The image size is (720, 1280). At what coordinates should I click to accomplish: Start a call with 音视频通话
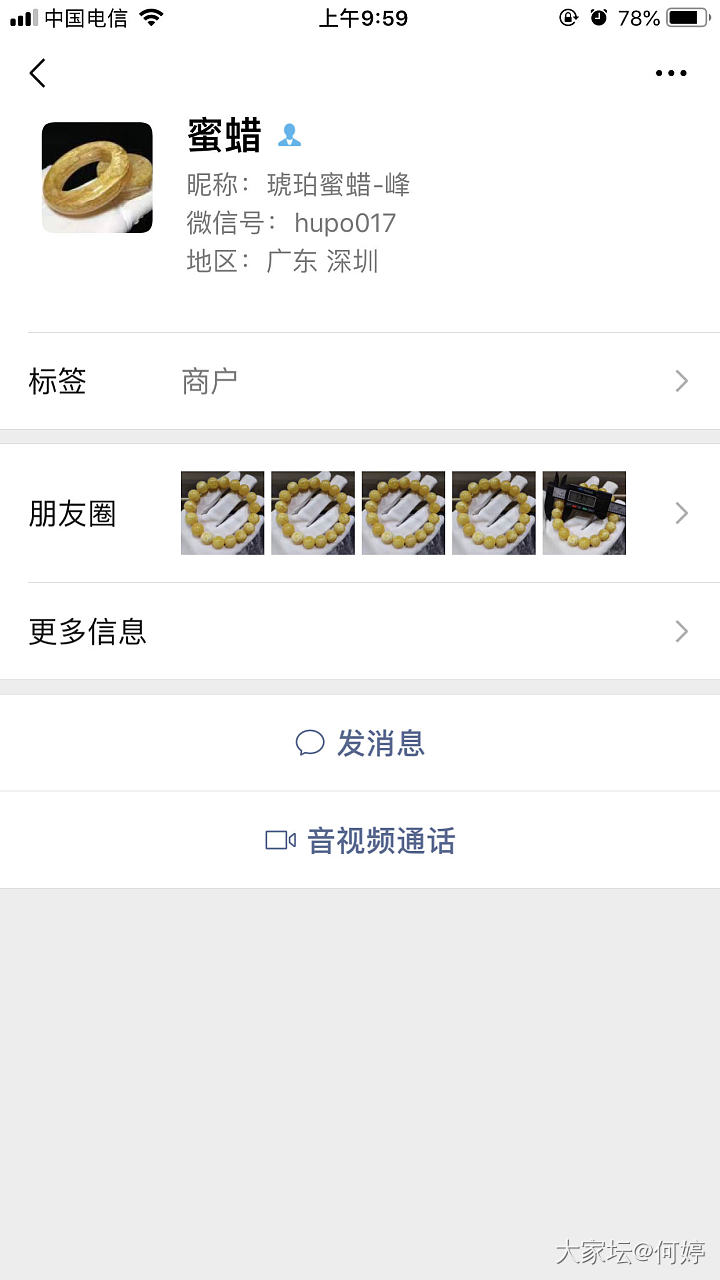[360, 840]
